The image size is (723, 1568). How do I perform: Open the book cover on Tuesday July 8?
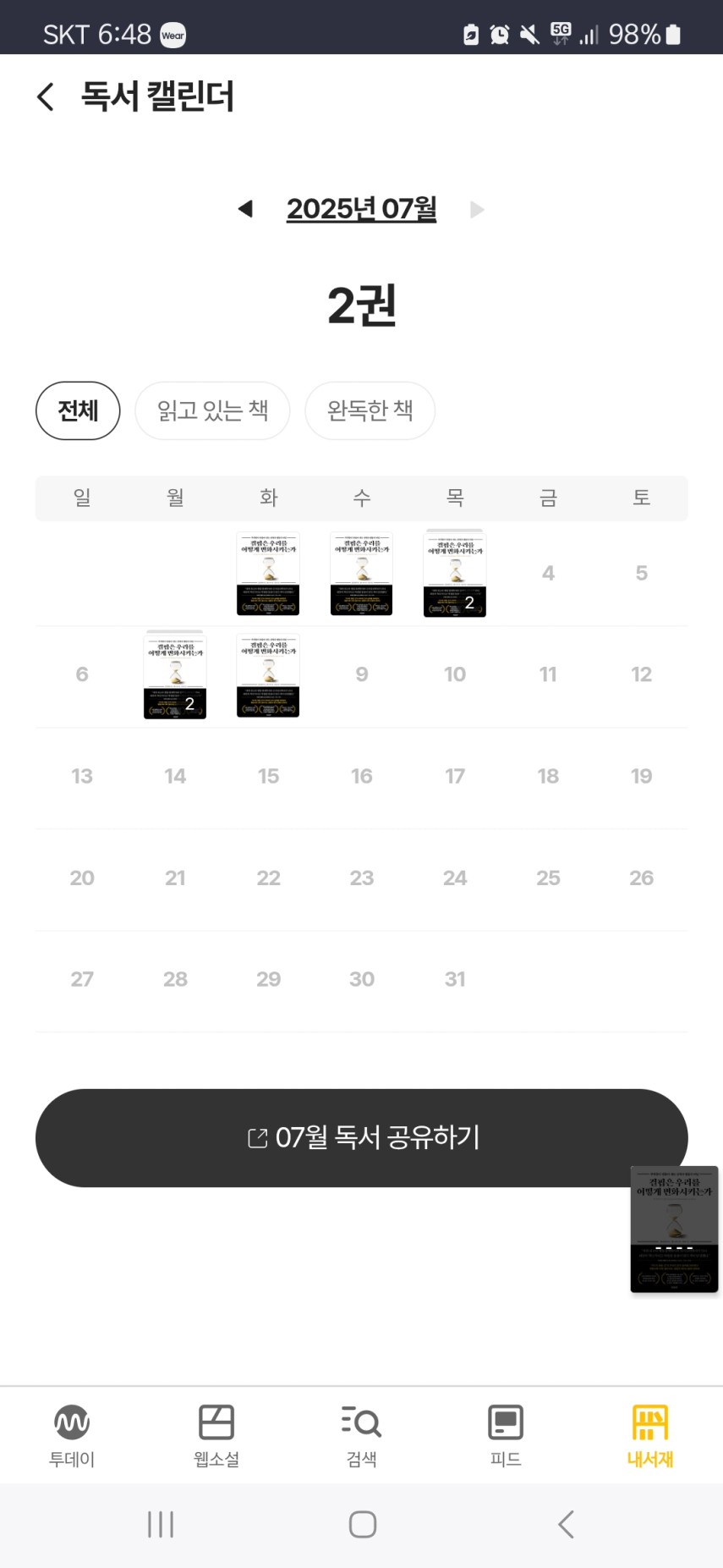pyautogui.click(x=268, y=675)
